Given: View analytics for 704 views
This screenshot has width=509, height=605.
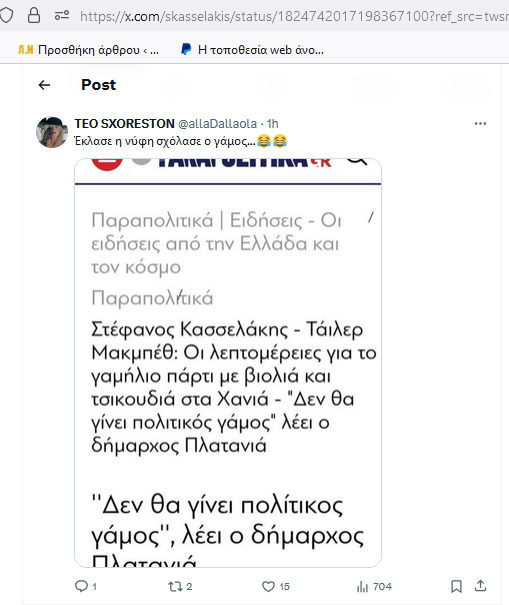Looking at the screenshot, I should (x=374, y=587).
